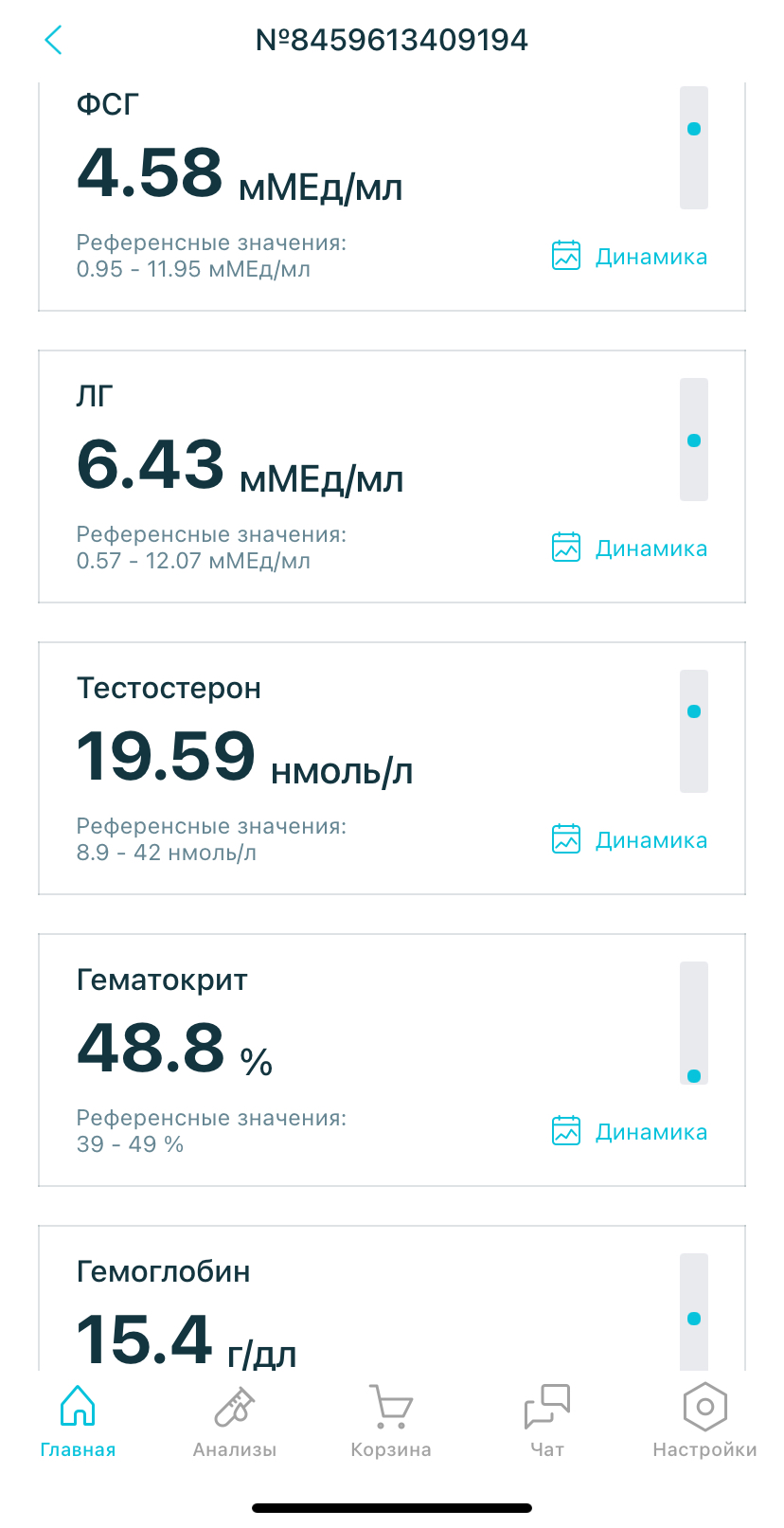View Динамика for ЛГ result

click(x=630, y=548)
